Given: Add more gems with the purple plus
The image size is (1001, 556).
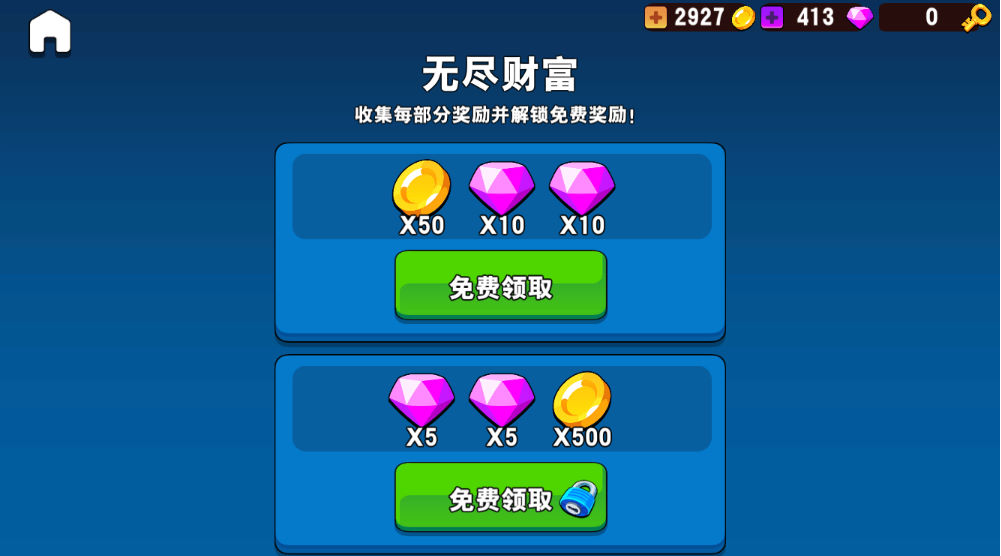Looking at the screenshot, I should (x=771, y=17).
